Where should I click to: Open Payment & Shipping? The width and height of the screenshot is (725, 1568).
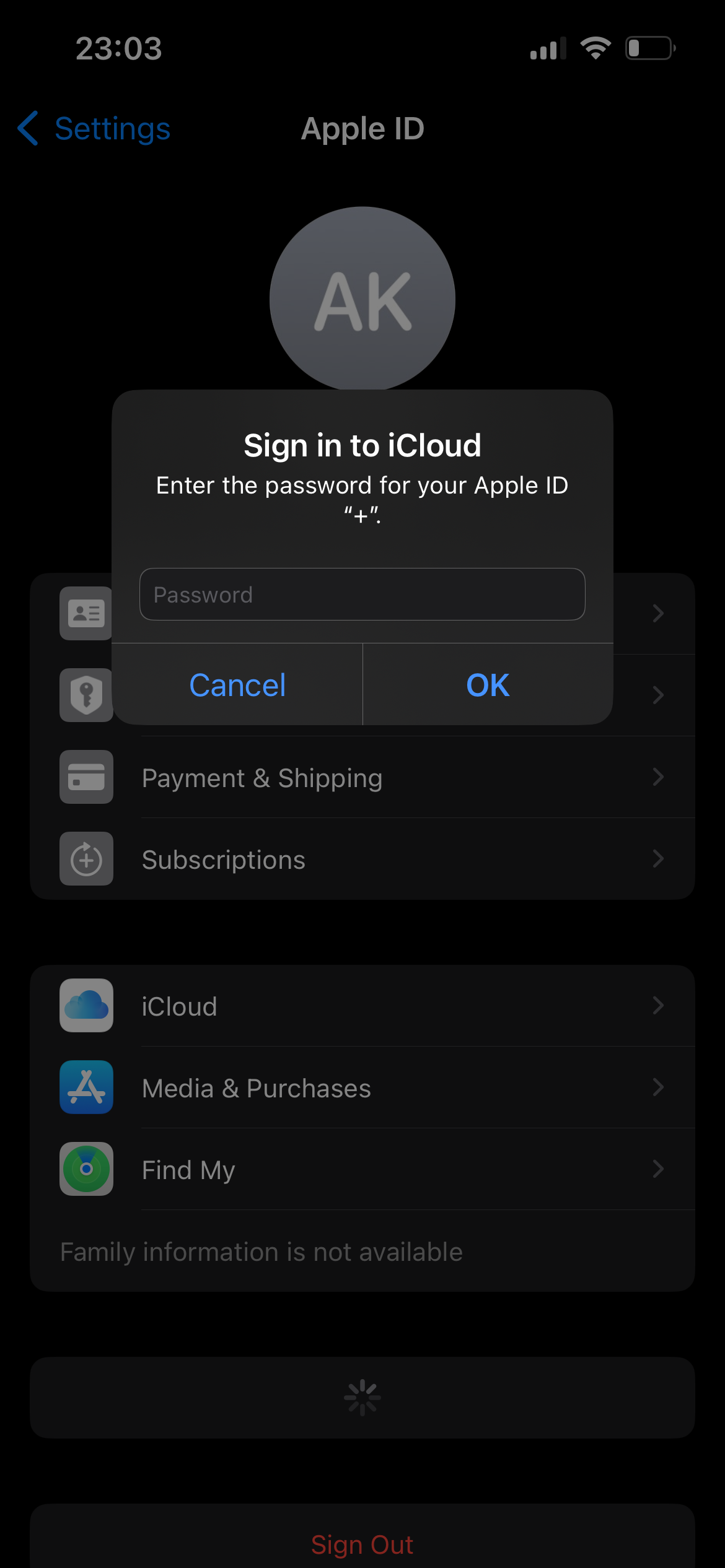(362, 778)
